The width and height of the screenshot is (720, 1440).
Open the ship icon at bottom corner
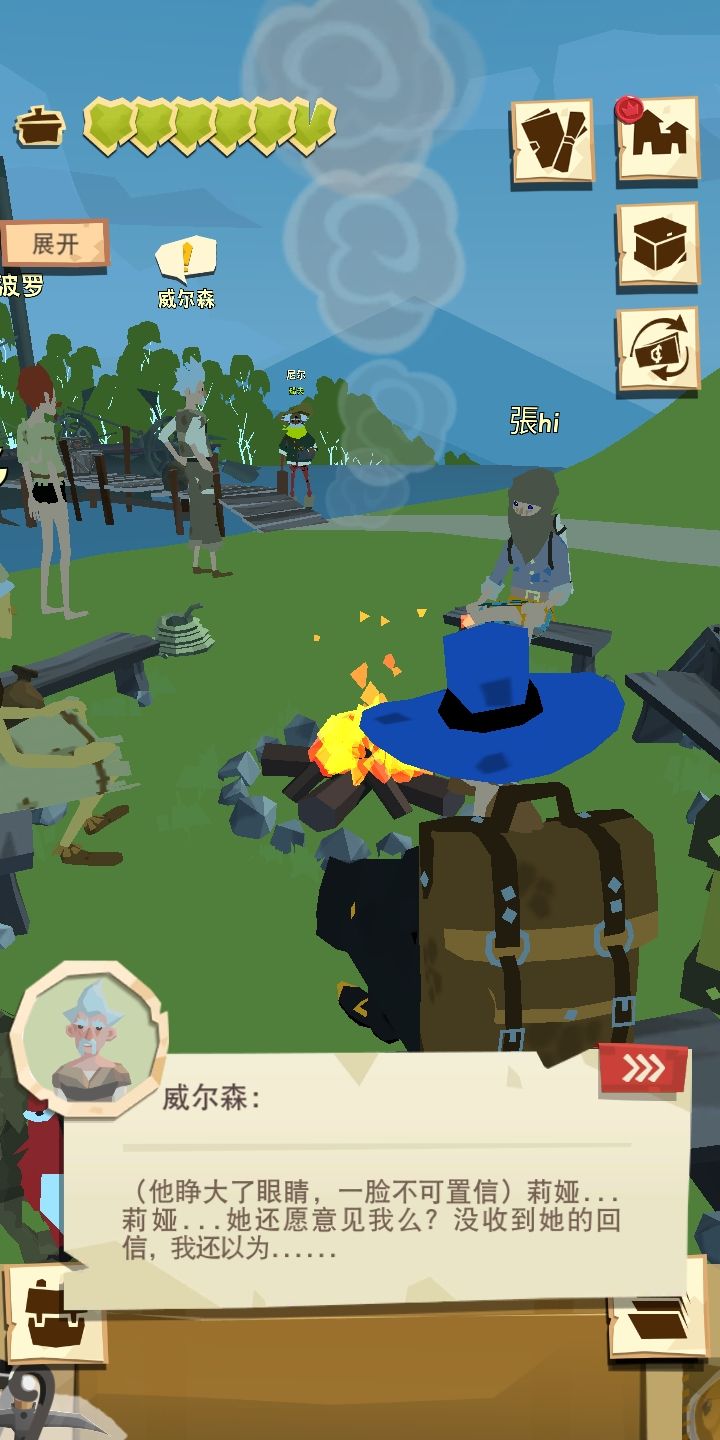point(55,1316)
